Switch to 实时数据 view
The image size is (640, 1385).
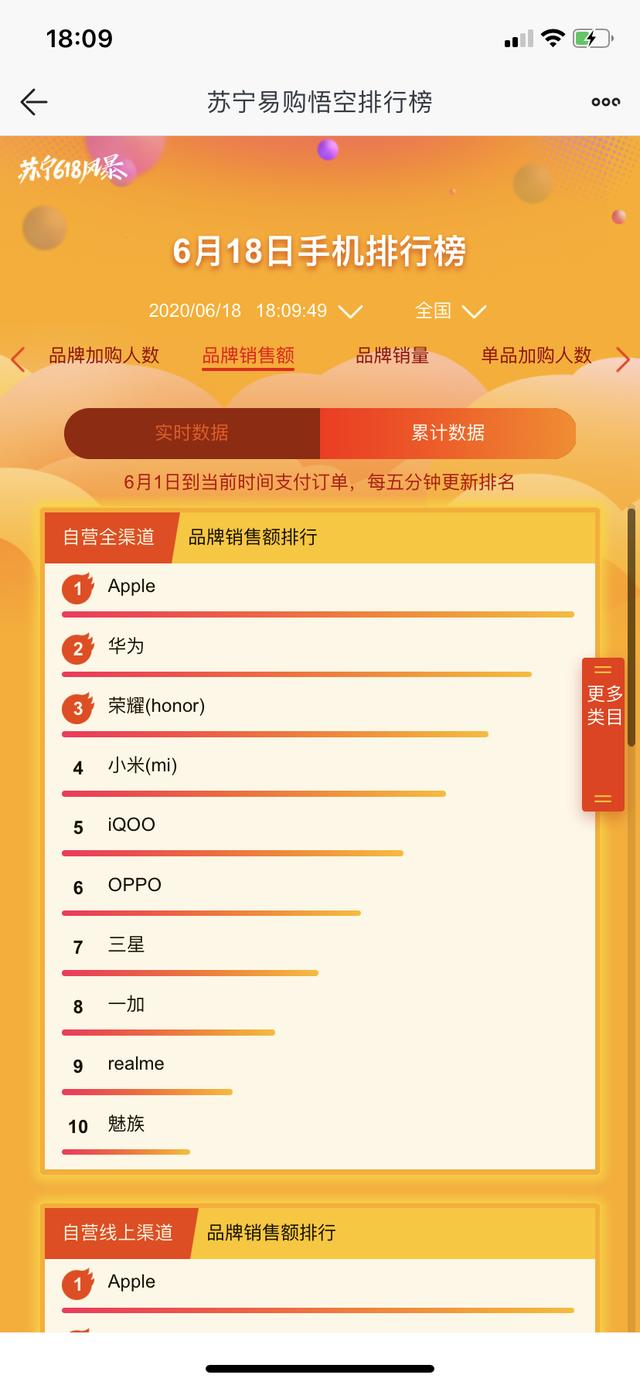pyautogui.click(x=192, y=433)
